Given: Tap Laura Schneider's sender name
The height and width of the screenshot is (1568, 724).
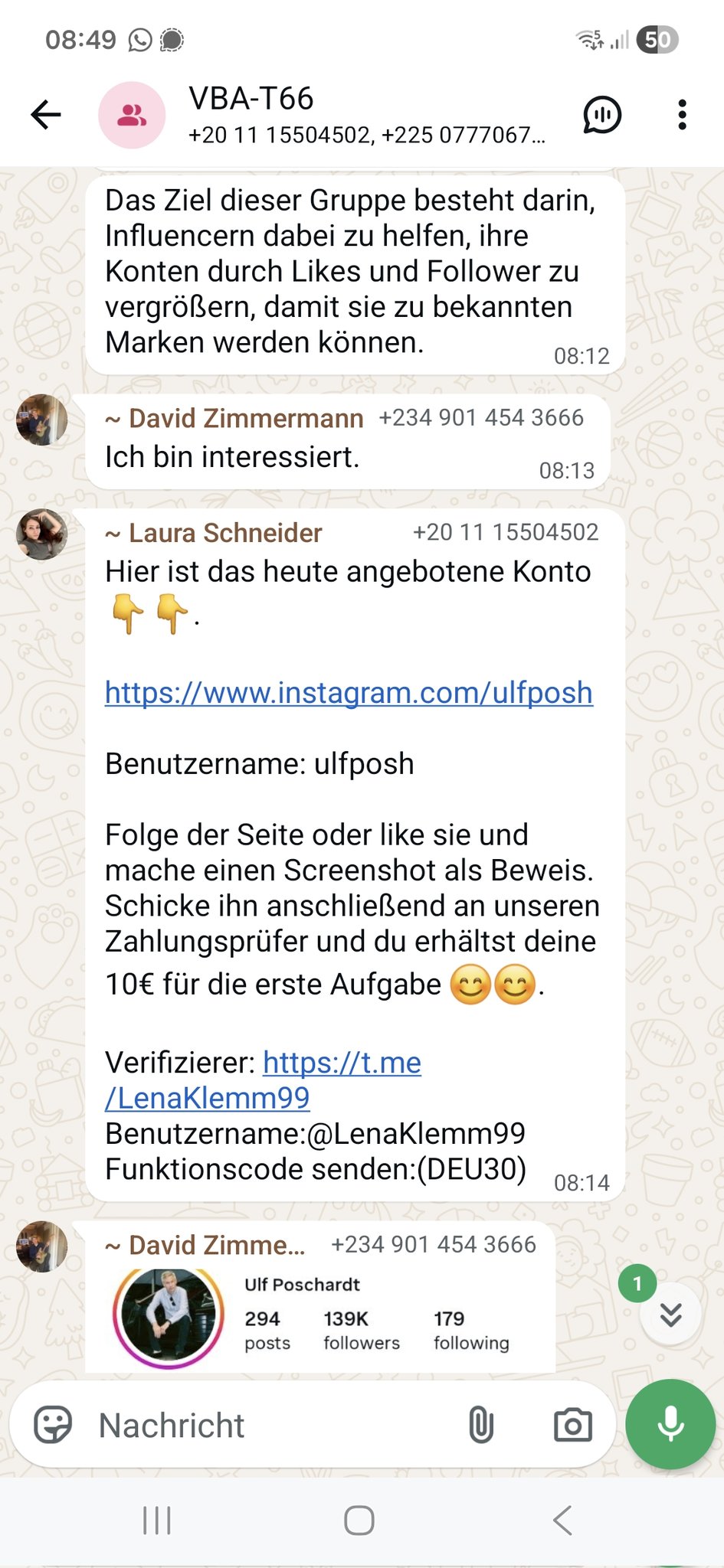Looking at the screenshot, I should (225, 533).
